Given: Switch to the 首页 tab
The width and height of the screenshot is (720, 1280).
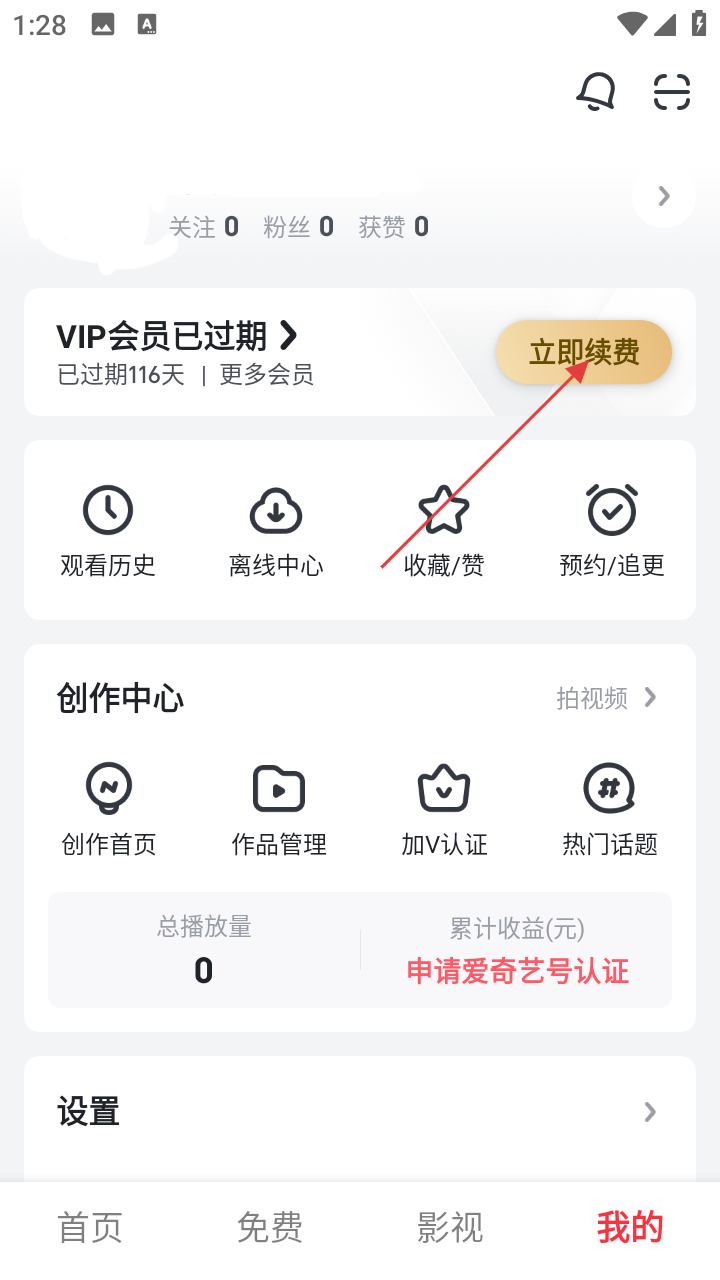Looking at the screenshot, I should [90, 1227].
